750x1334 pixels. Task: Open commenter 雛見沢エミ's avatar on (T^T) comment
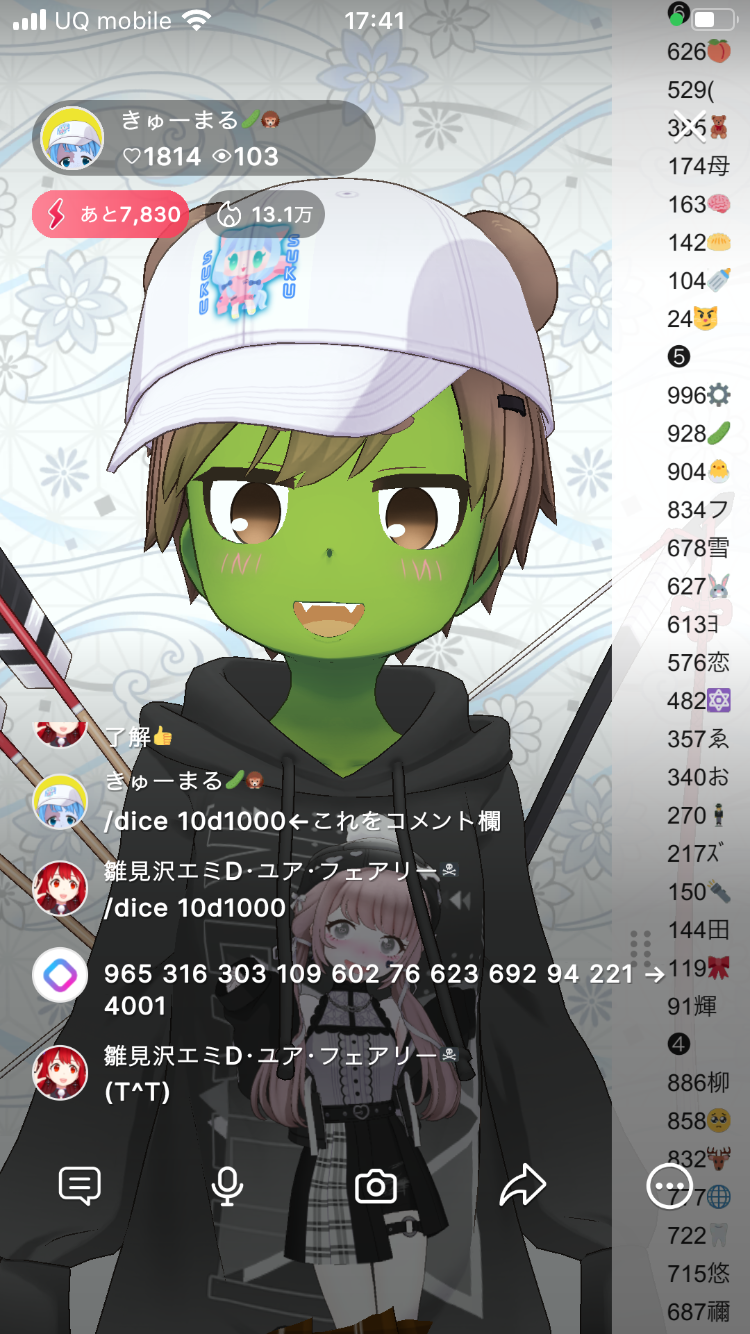click(60, 1072)
